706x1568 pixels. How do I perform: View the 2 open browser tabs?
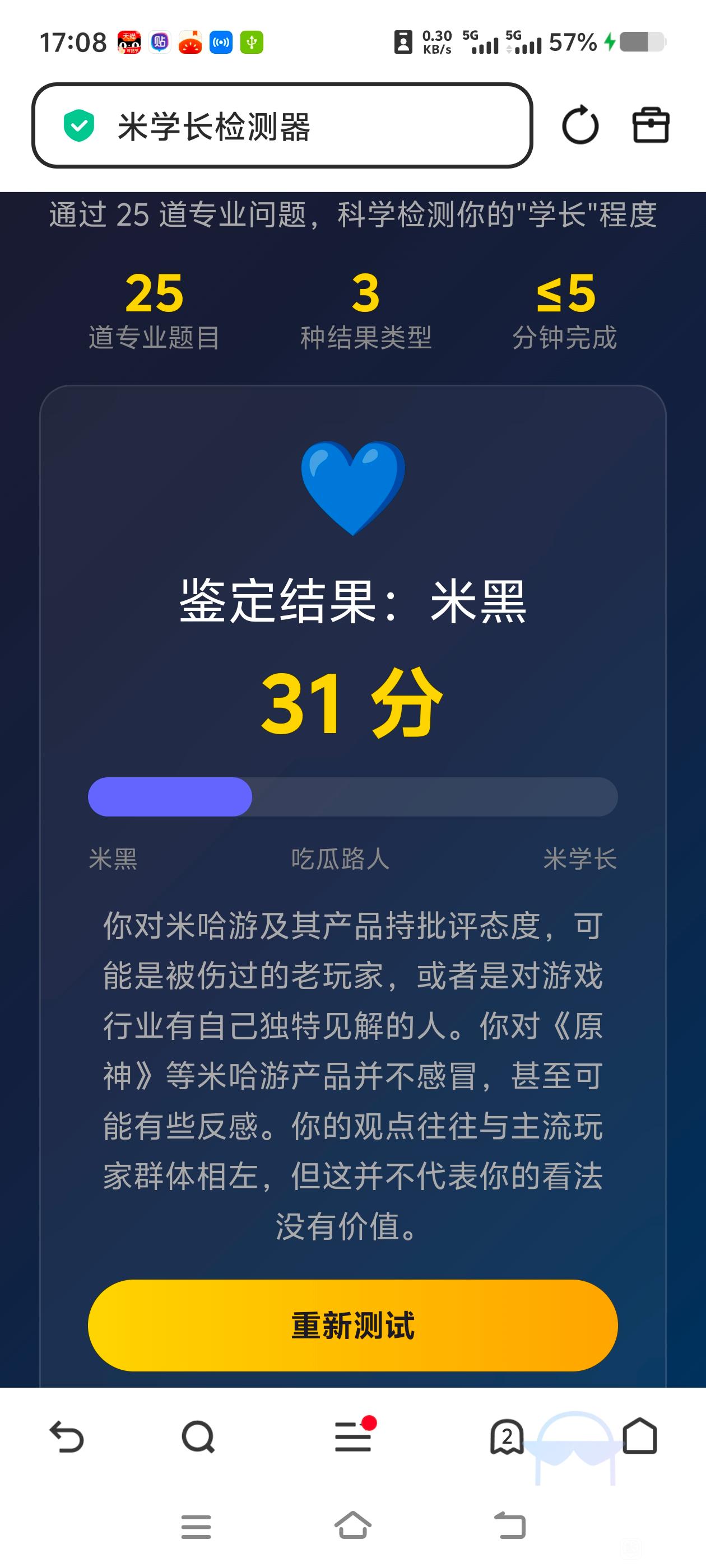tap(507, 1437)
